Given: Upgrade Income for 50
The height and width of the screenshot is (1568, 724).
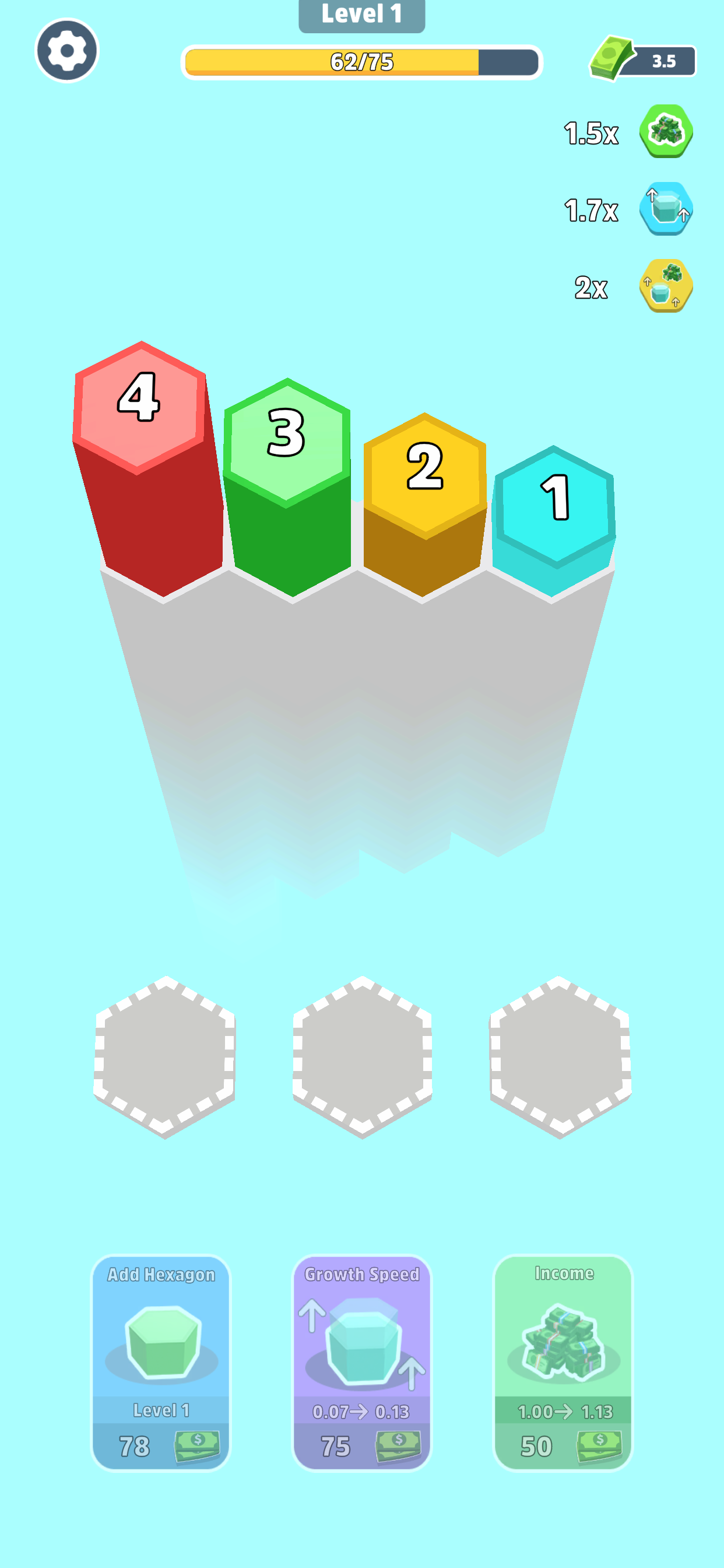Looking at the screenshot, I should click(563, 1362).
